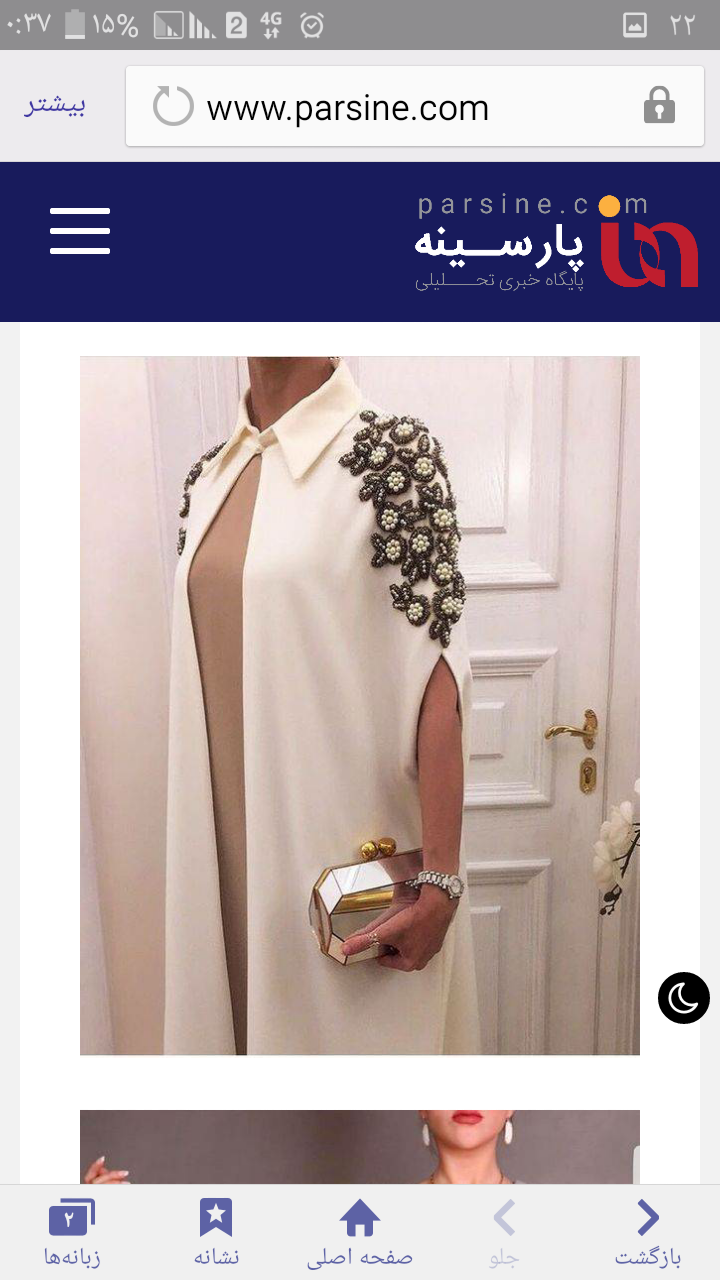Image resolution: width=720 pixels, height=1280 pixels.
Task: View the site security padlock info
Action: point(658,105)
